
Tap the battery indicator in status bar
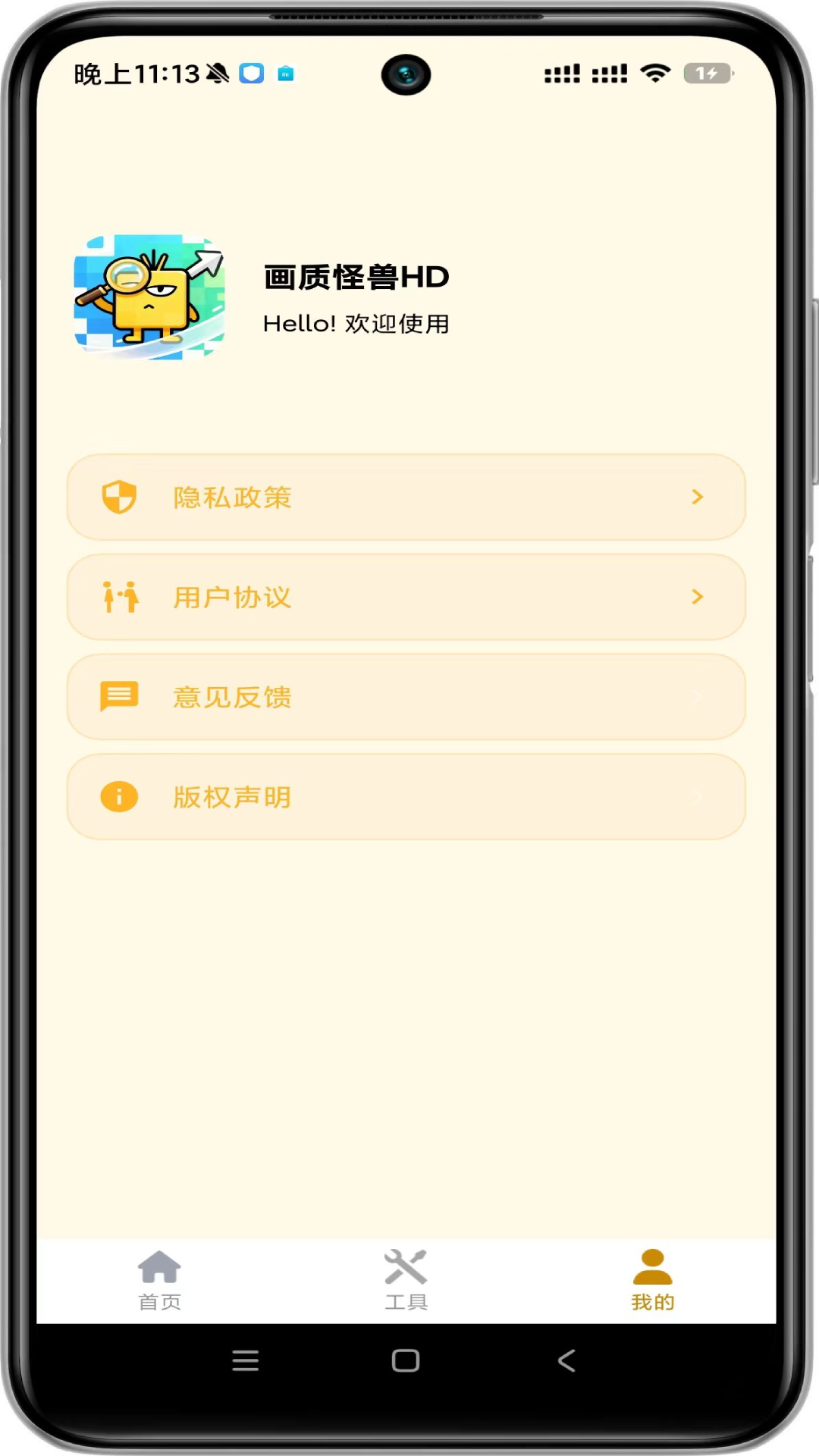(x=709, y=74)
